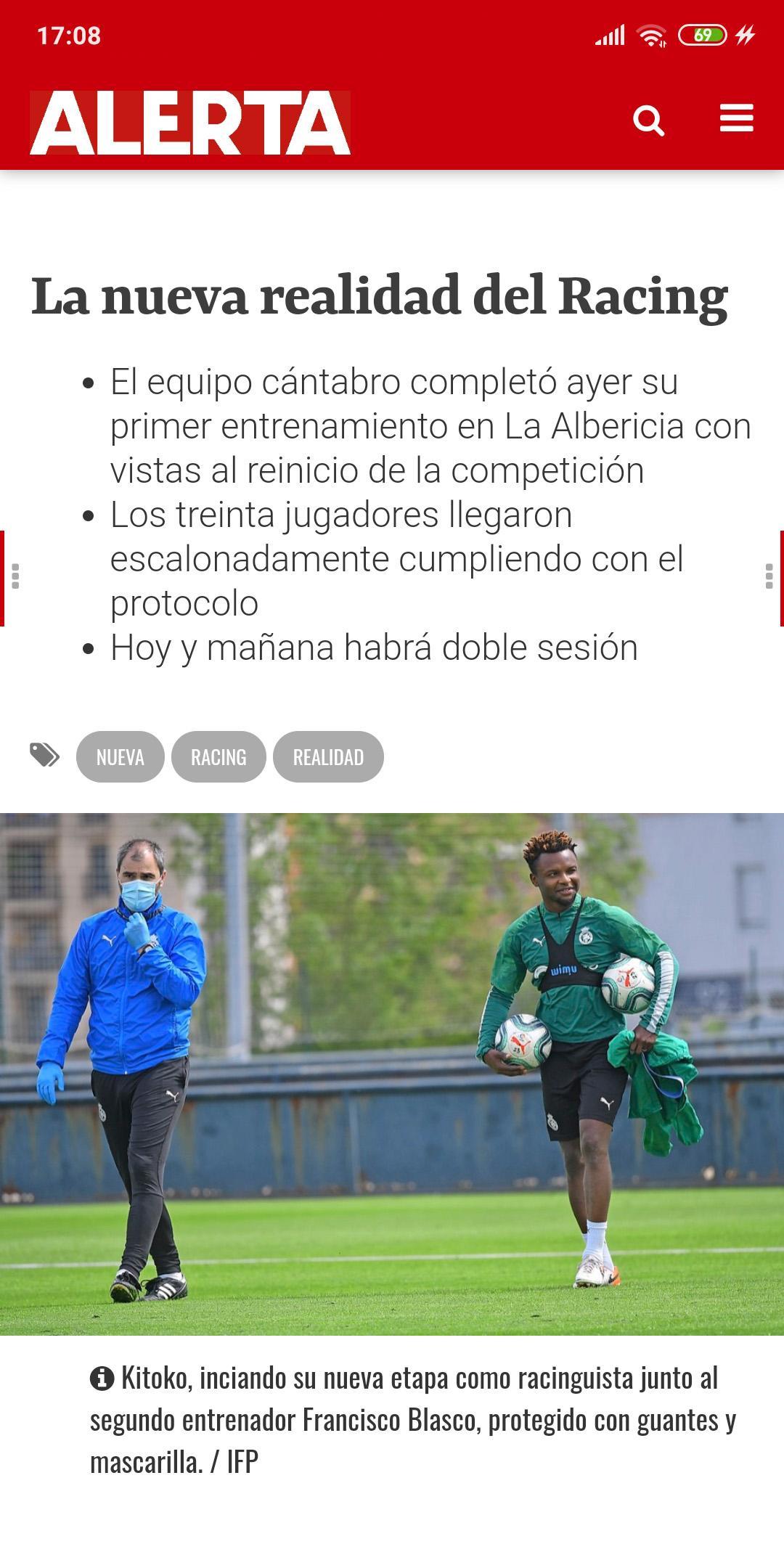Open the search icon in the header
Image resolution: width=784 pixels, height=1568 pixels.
(648, 120)
